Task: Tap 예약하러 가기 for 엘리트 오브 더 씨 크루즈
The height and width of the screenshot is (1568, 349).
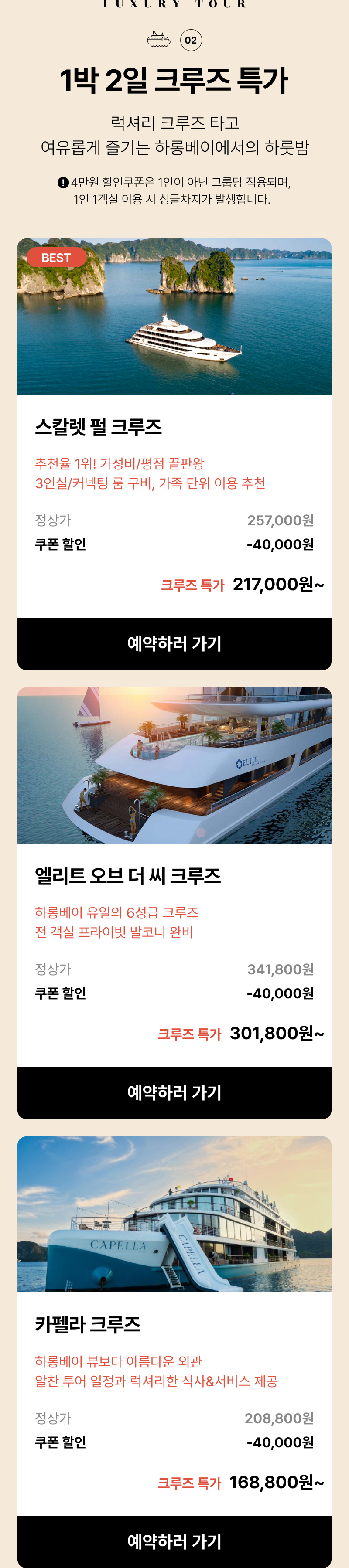Action: (x=174, y=1092)
